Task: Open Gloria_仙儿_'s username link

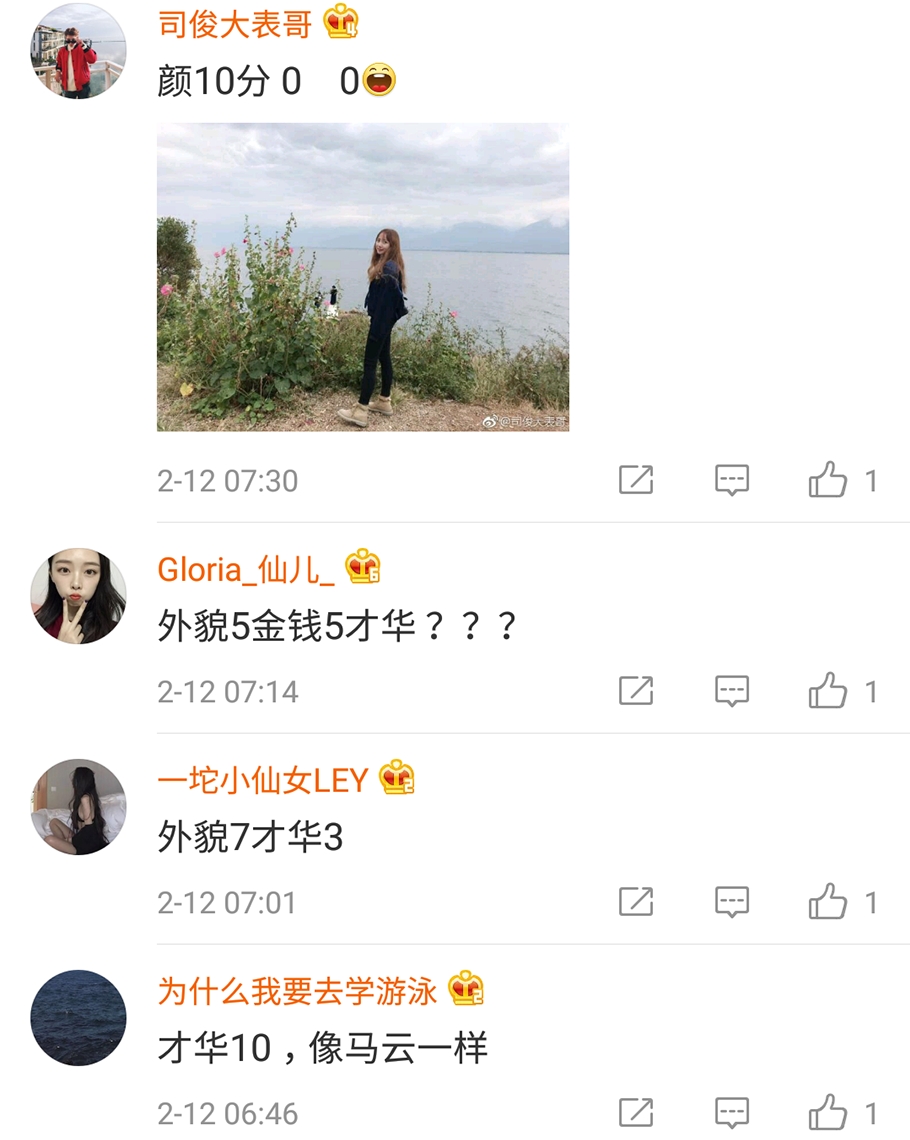Action: [250, 568]
